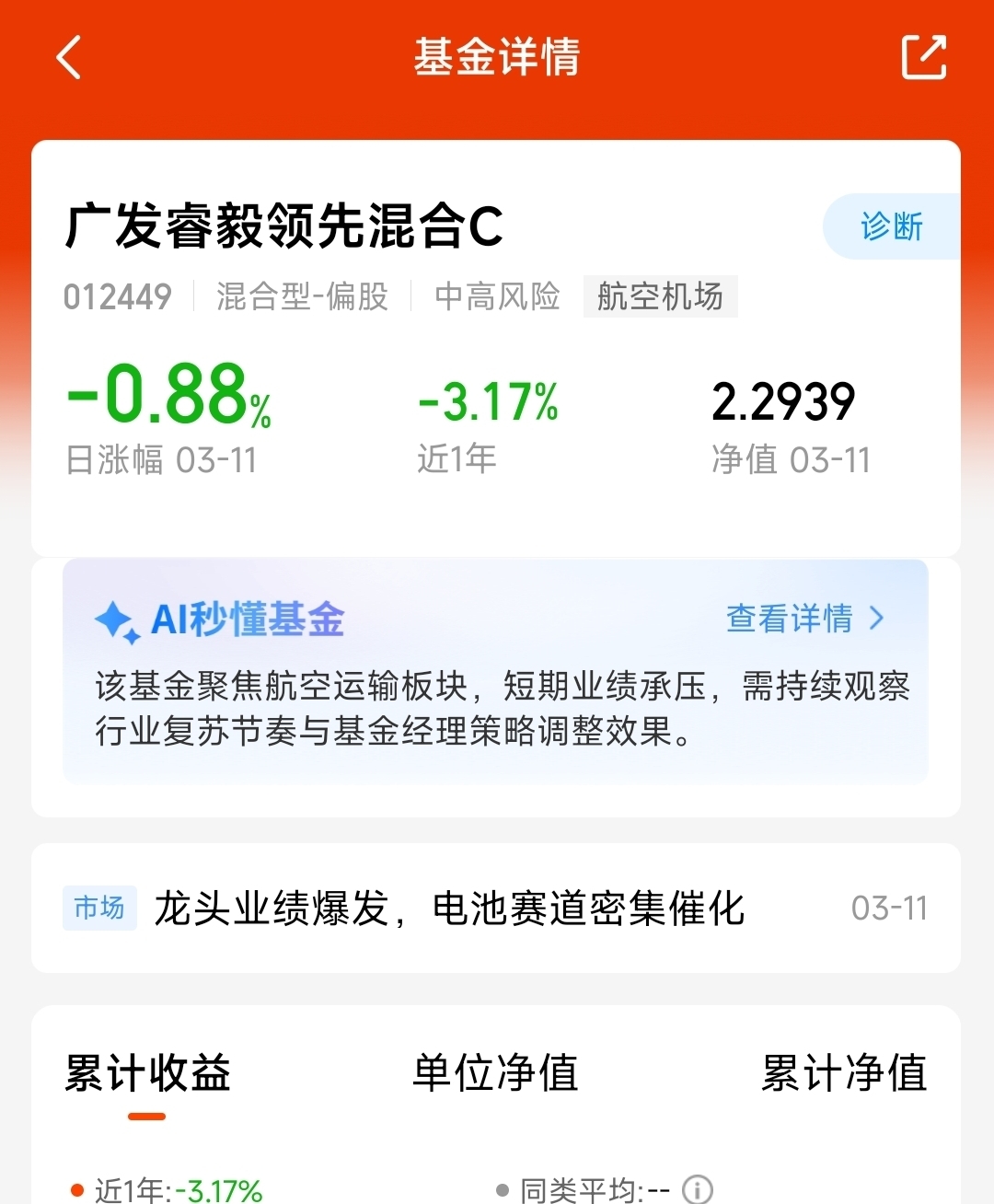Screen dimensions: 994x1204
Task: Tap the 航空机场 sector tag
Action: tap(660, 296)
